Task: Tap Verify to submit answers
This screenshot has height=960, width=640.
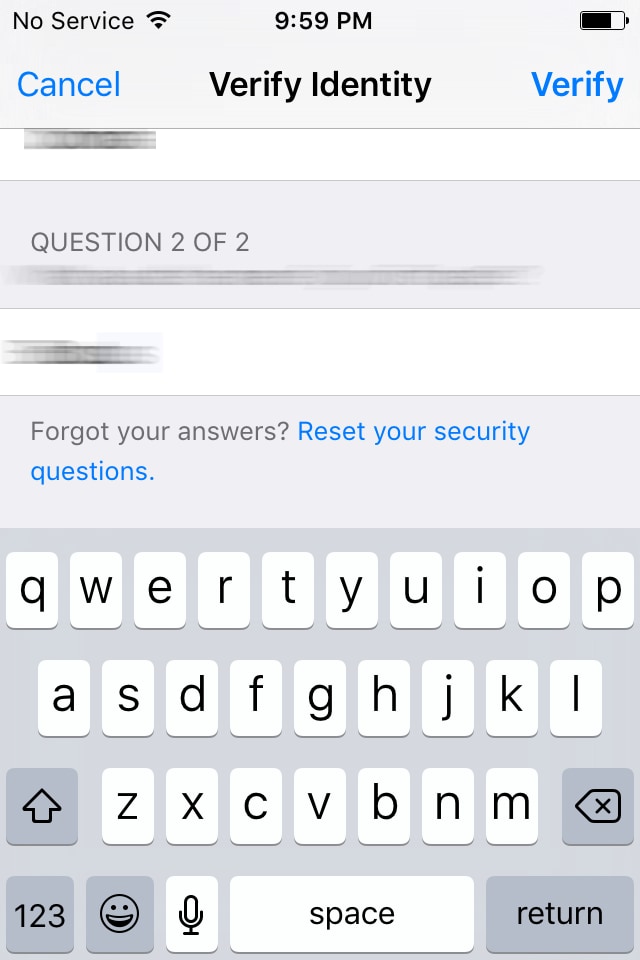Action: (x=577, y=85)
